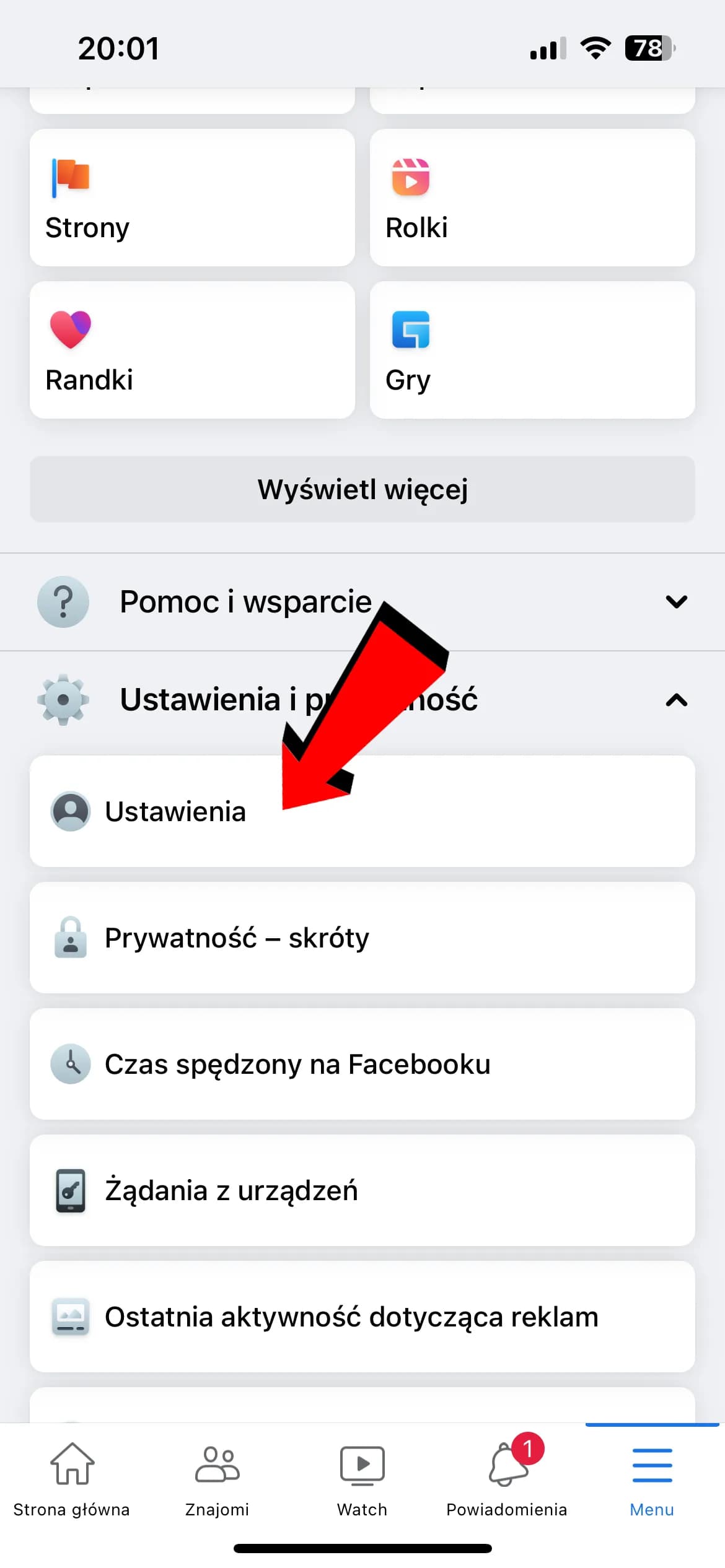Switch to the Watch tab
This screenshot has height=1568, width=725.
[362, 1478]
